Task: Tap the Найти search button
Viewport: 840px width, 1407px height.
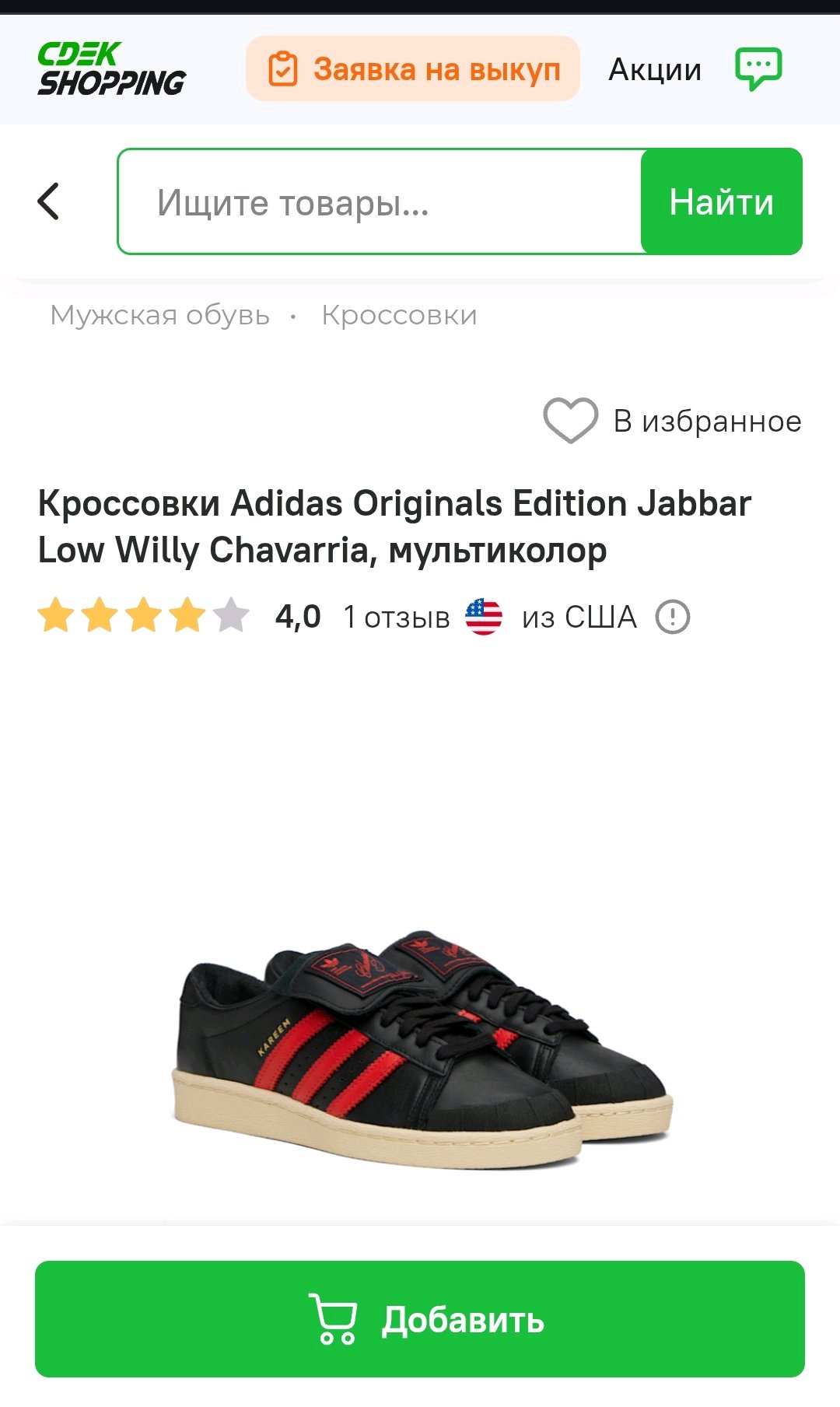Action: [x=722, y=201]
